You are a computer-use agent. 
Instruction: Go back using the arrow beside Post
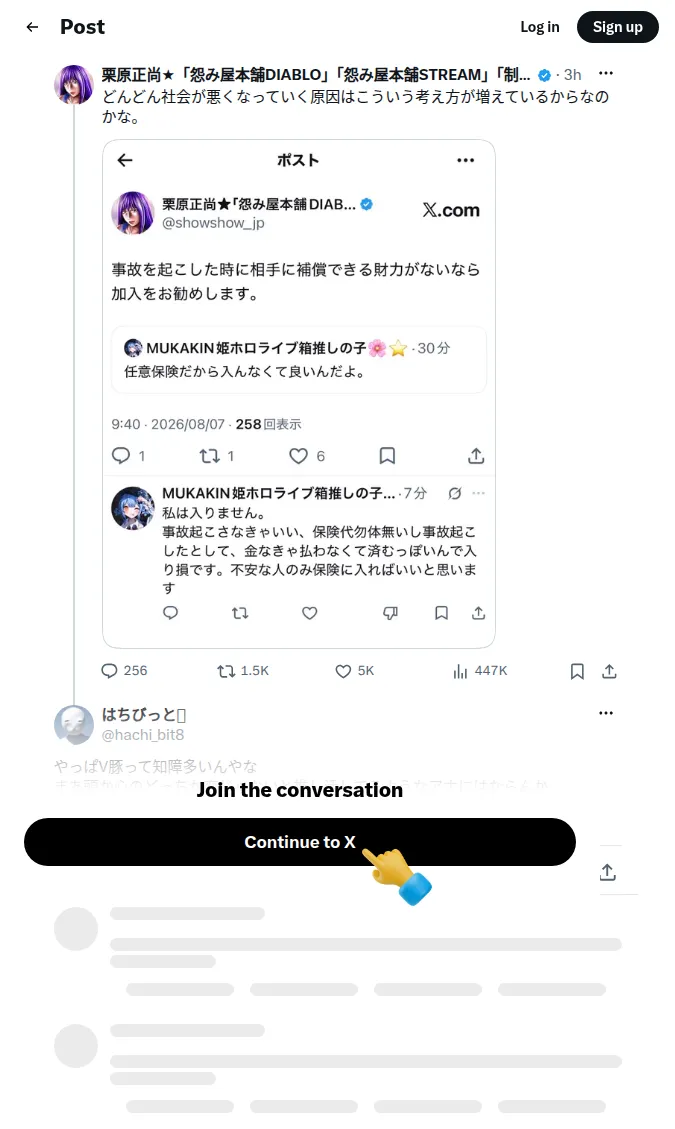(32, 27)
